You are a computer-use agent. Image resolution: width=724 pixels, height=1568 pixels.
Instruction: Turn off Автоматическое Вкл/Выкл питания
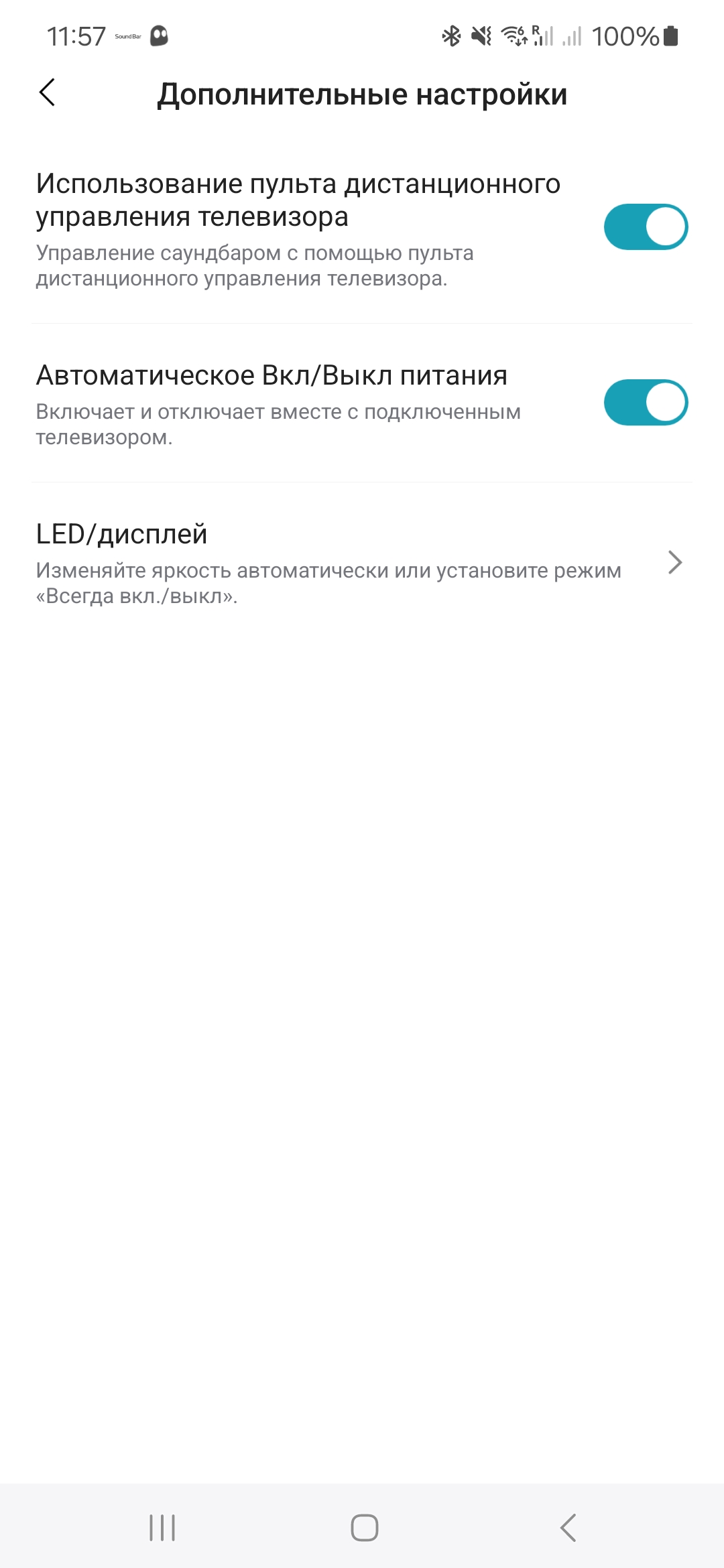coord(645,403)
